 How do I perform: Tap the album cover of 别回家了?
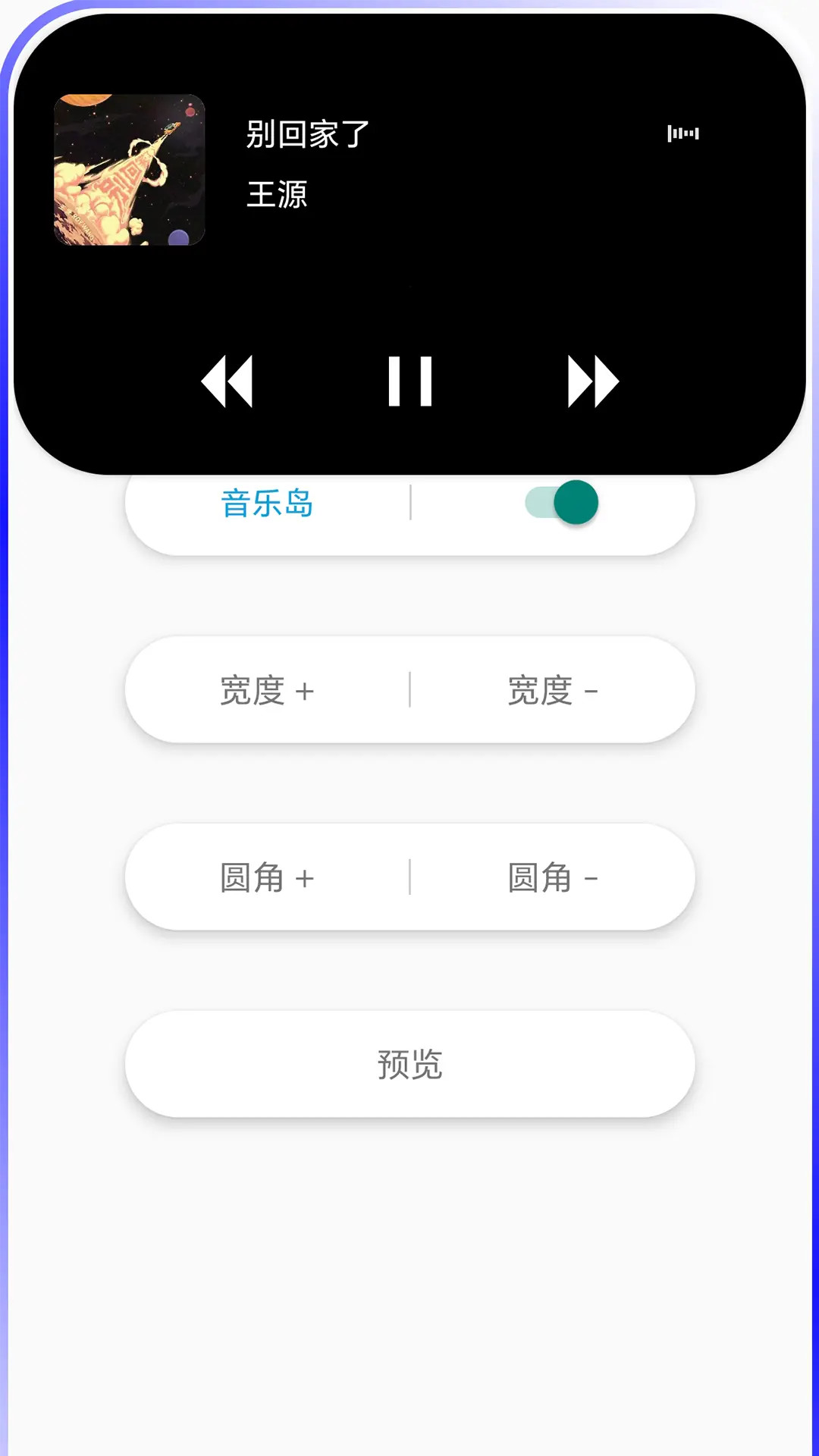coord(127,169)
